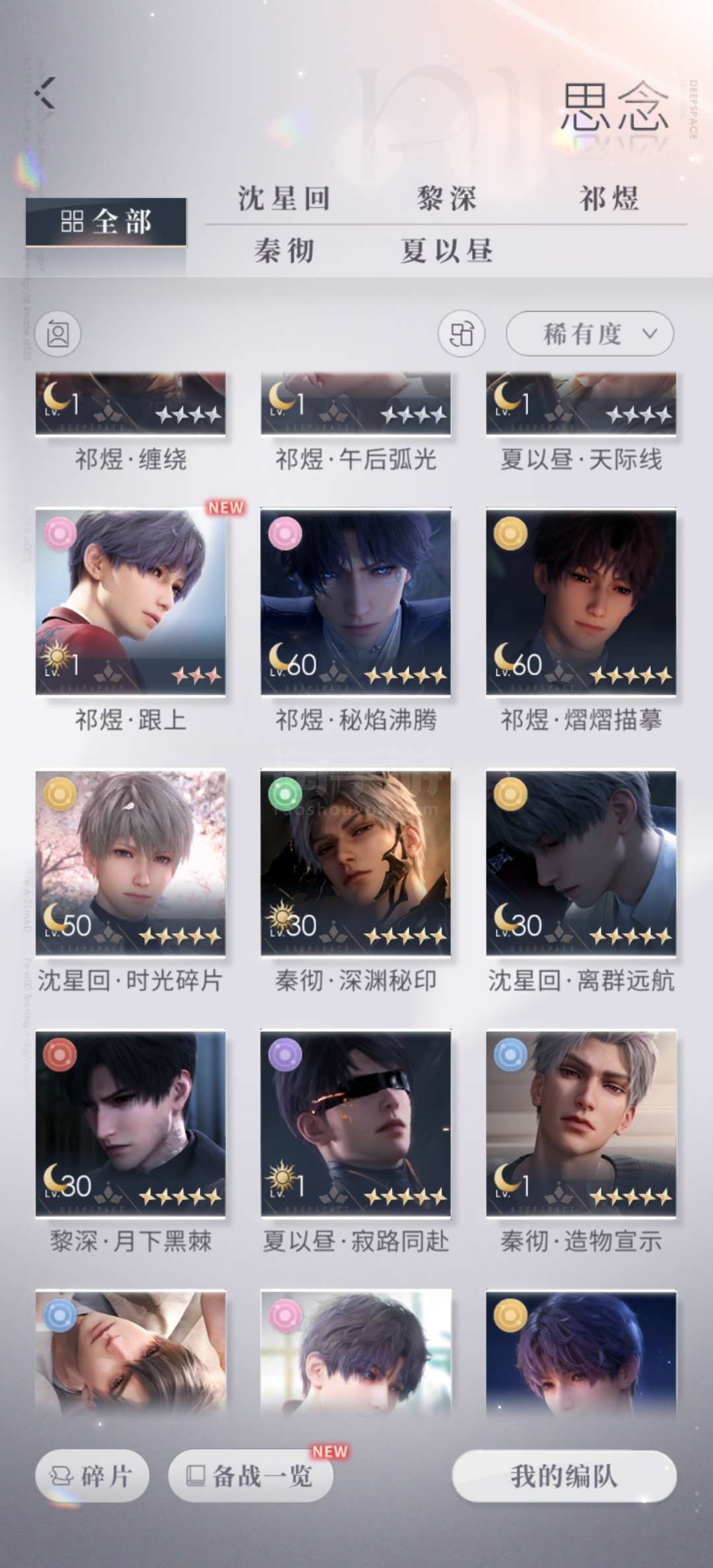Go back with the top-left arrow
This screenshot has width=713, height=1568.
point(46,93)
